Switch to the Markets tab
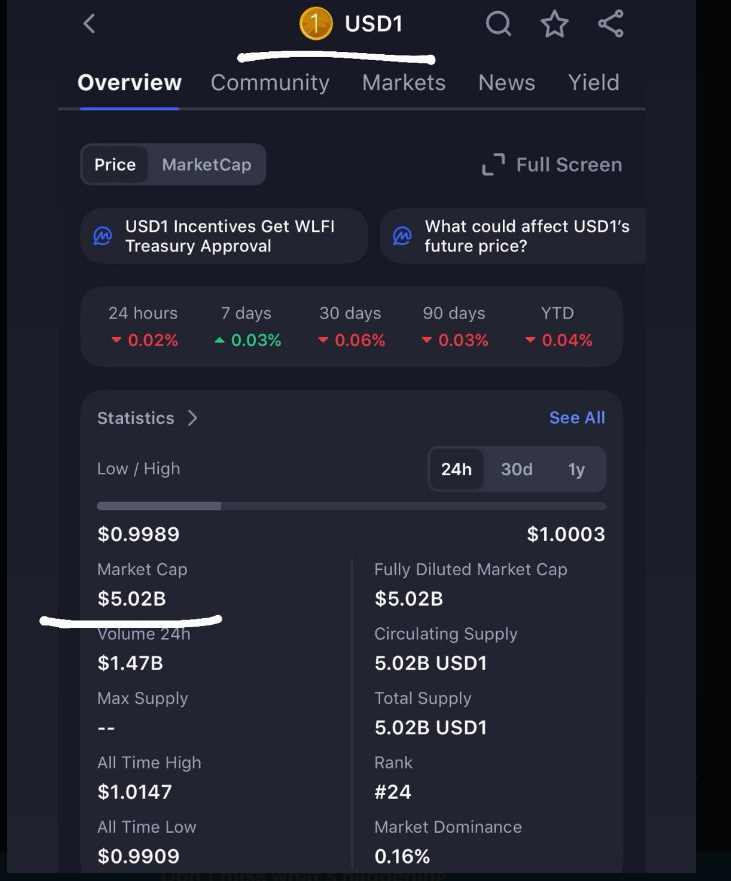731x881 pixels. tap(403, 83)
